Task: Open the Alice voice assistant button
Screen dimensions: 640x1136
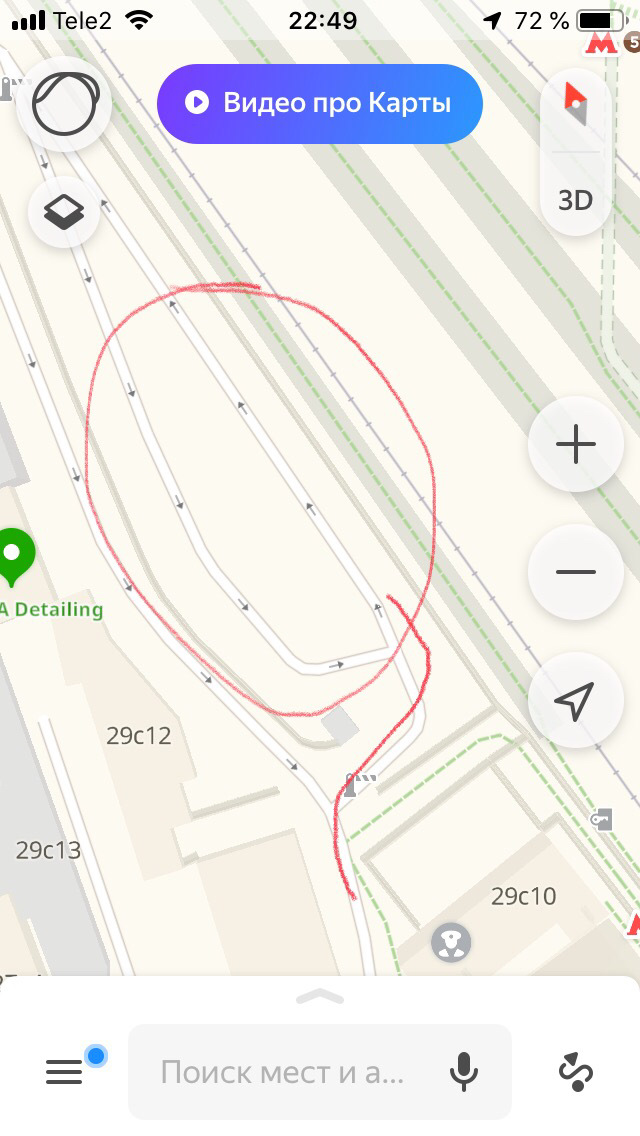Action: click(x=65, y=103)
